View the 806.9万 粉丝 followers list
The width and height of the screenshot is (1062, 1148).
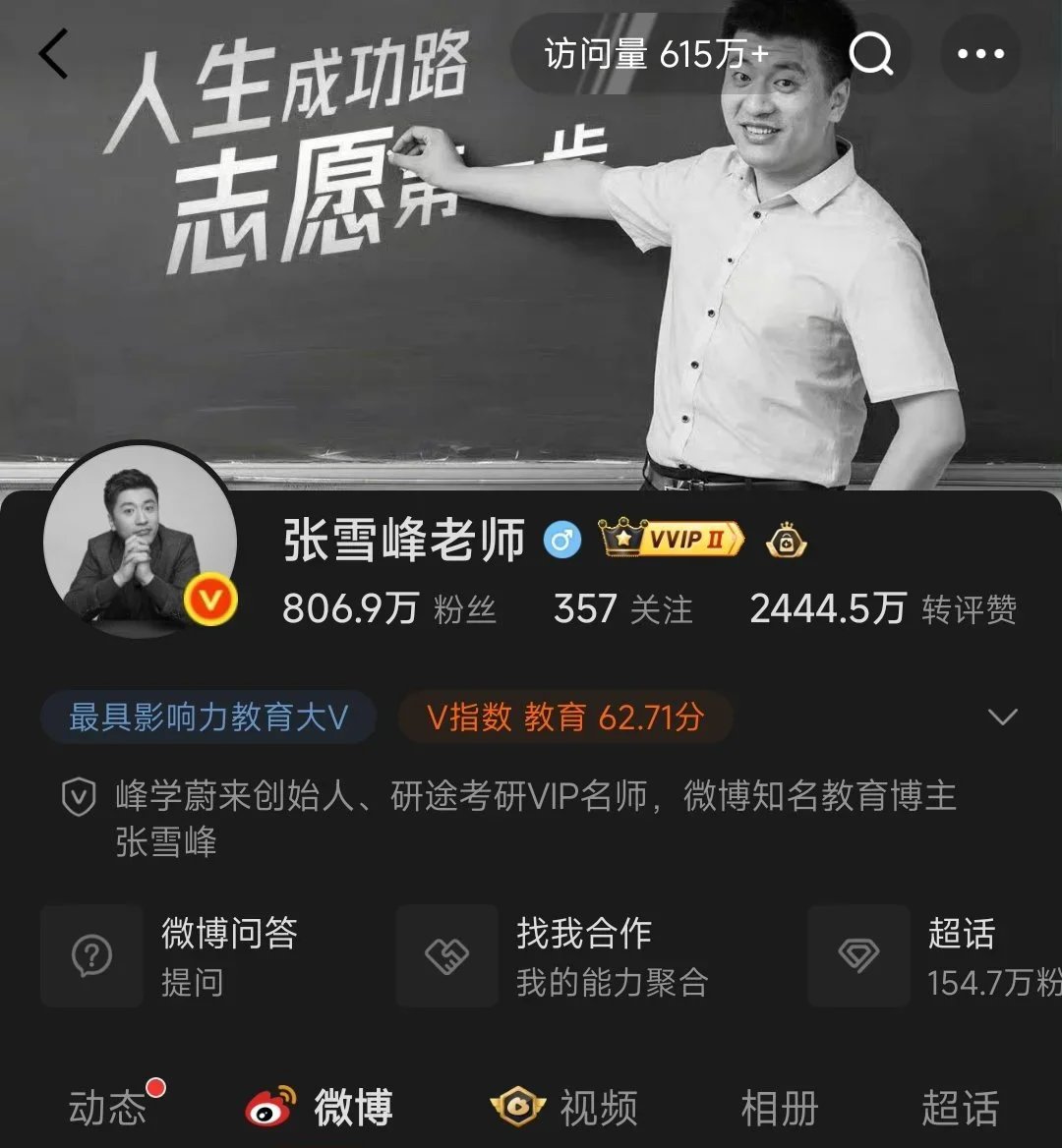[x=388, y=609]
